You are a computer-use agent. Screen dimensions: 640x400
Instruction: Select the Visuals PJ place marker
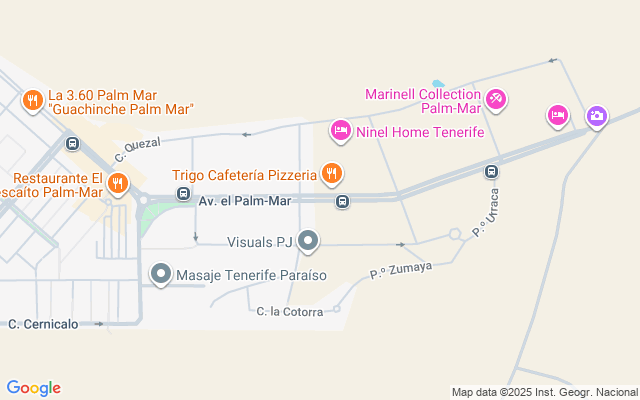309,240
